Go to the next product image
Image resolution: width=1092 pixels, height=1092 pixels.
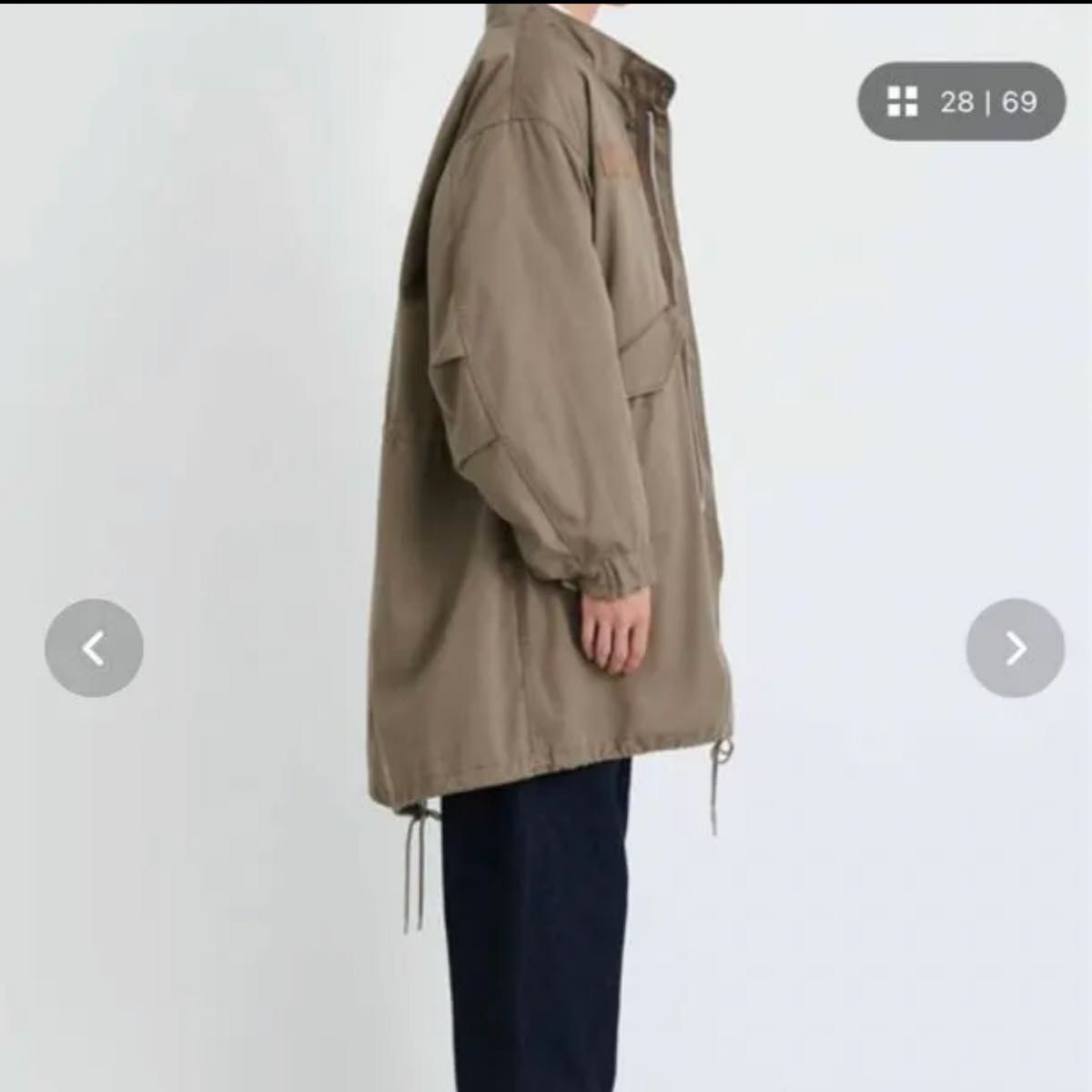point(1015,648)
